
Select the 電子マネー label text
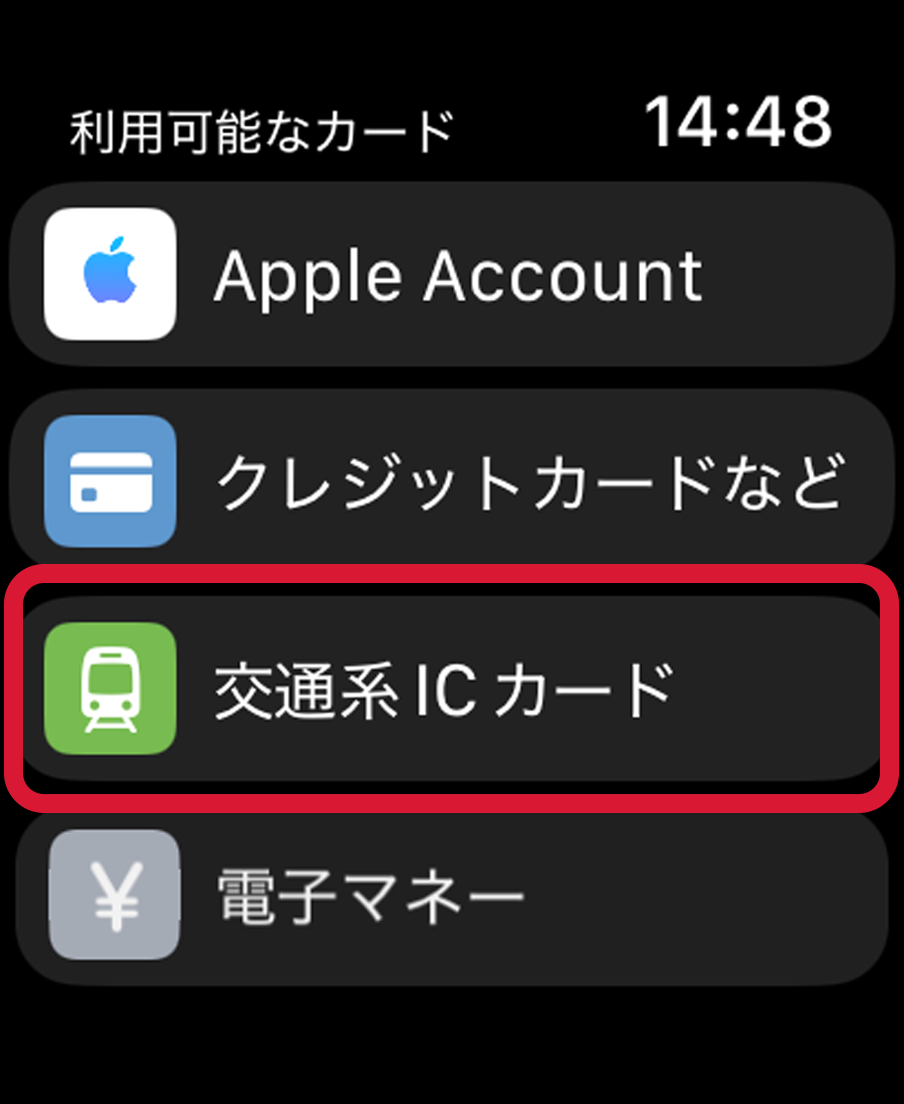370,896
